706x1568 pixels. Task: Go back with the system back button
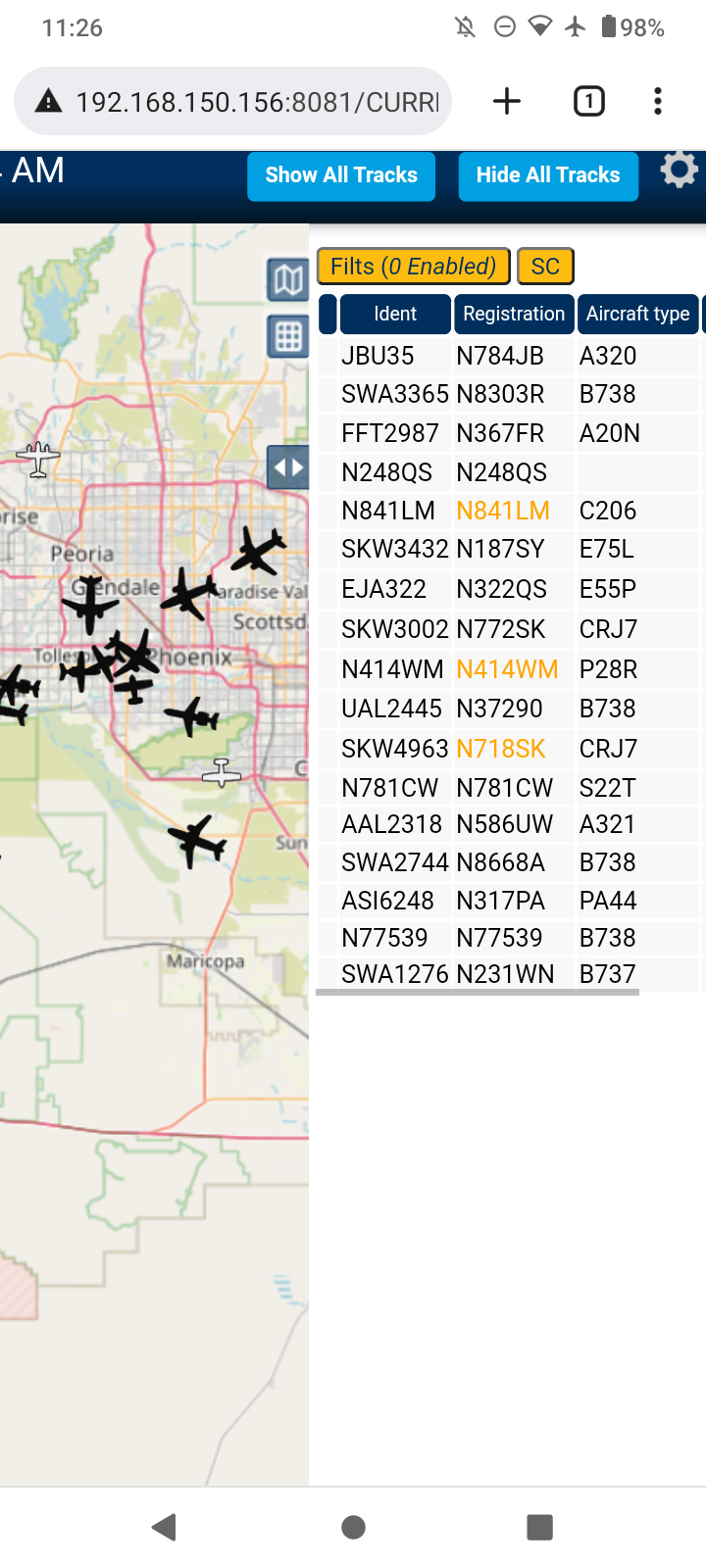(165, 1527)
